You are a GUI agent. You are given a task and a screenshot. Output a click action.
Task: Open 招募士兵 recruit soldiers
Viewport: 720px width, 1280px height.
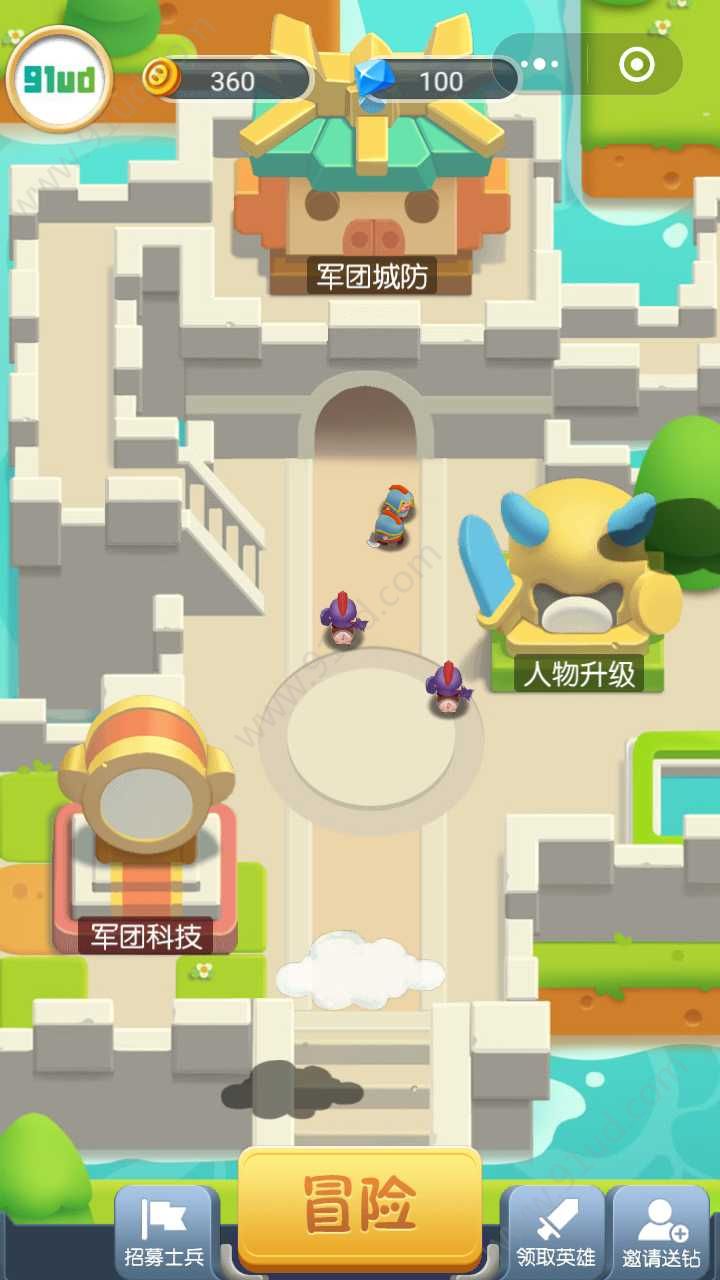(164, 1231)
